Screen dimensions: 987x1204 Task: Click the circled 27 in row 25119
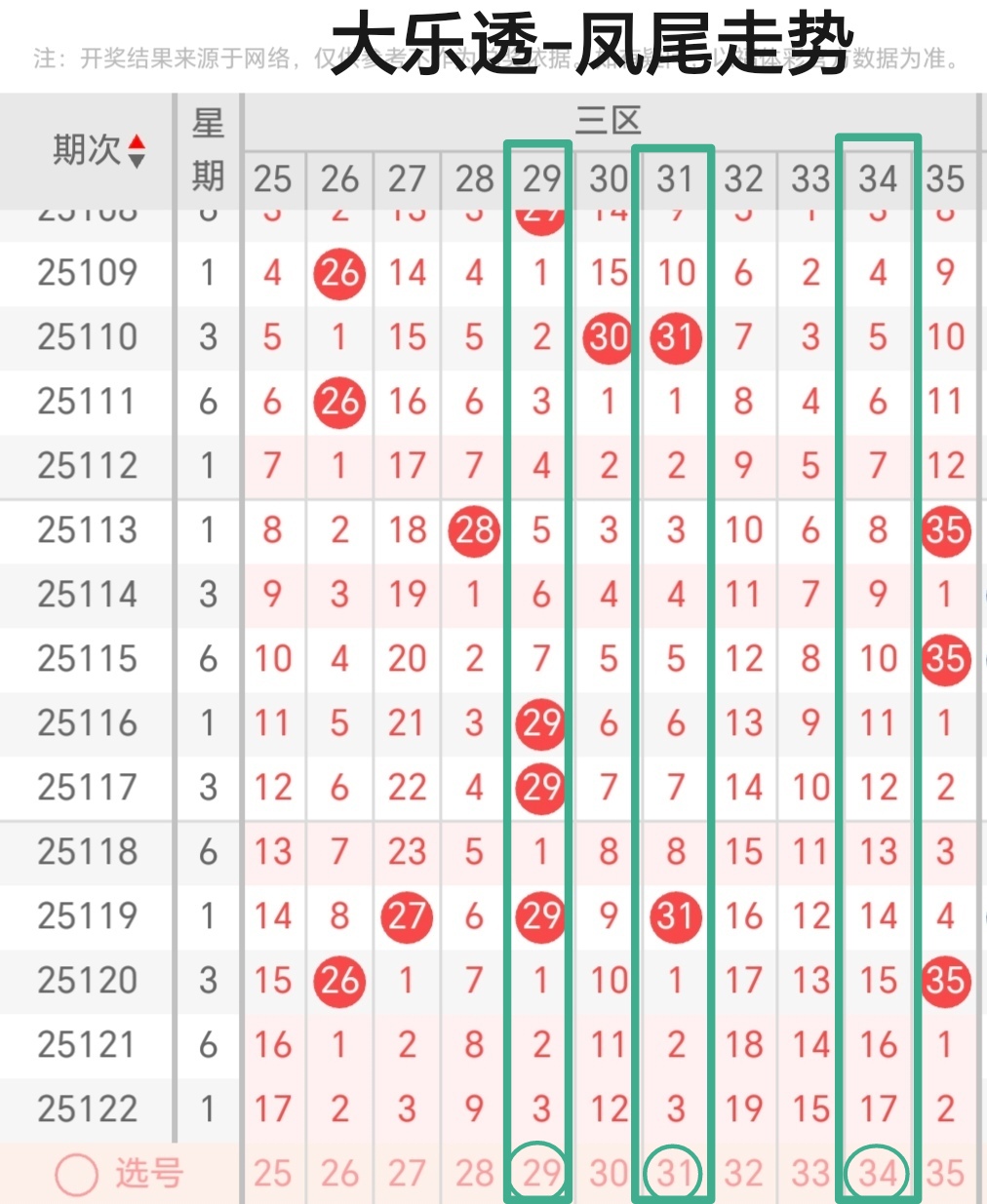click(x=407, y=916)
